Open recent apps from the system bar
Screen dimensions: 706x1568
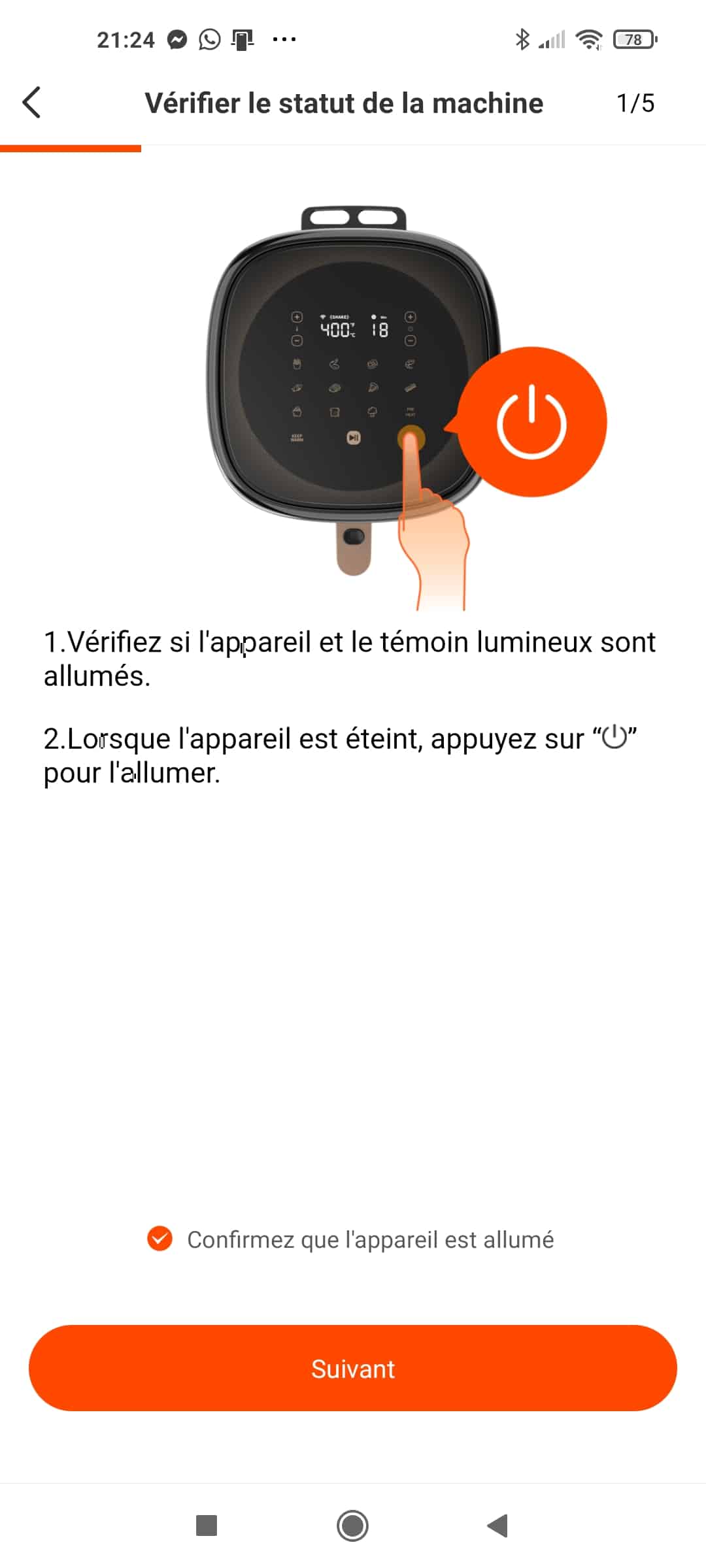coord(207,1526)
